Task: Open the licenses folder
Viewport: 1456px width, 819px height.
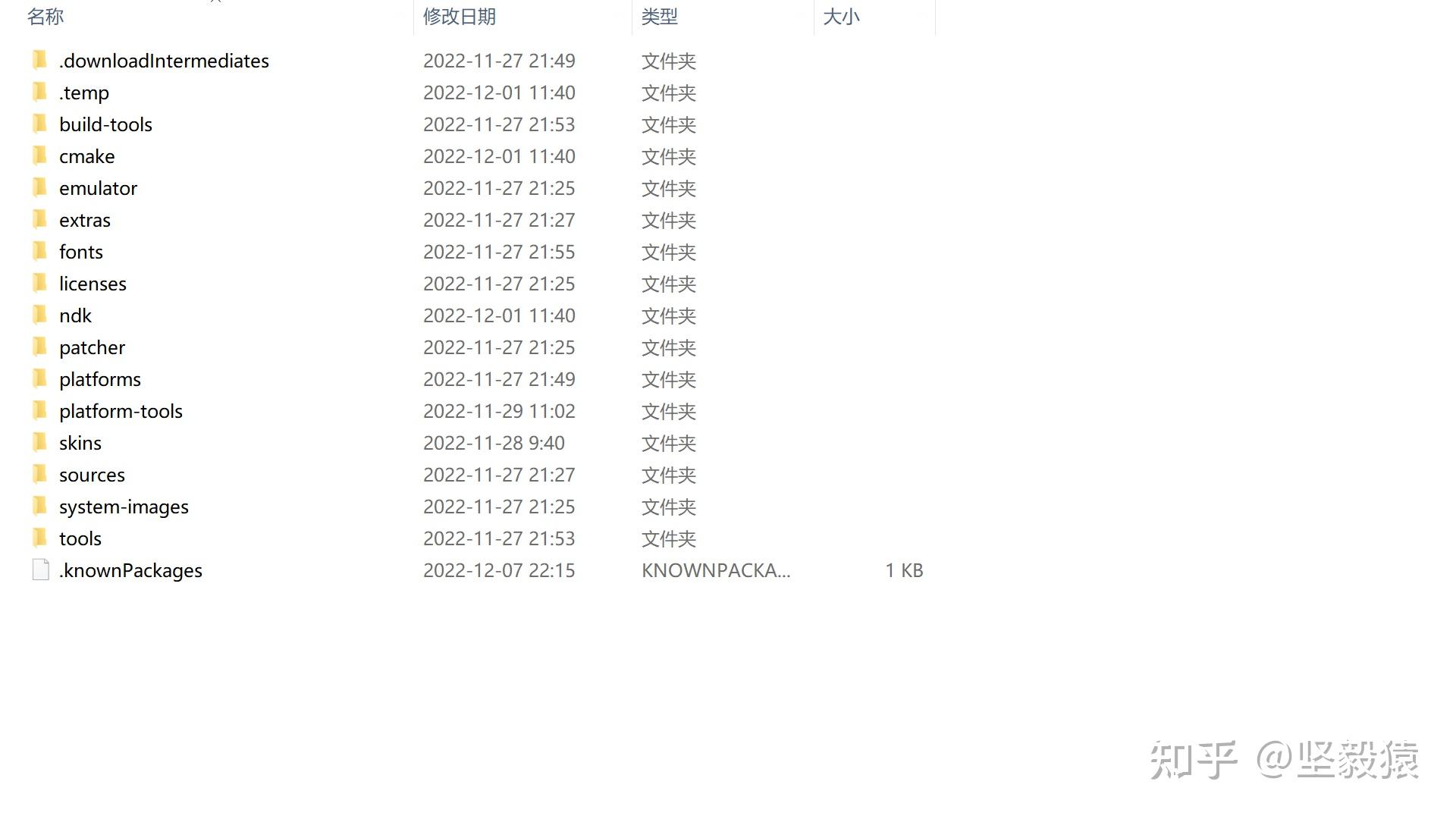Action: [x=93, y=284]
